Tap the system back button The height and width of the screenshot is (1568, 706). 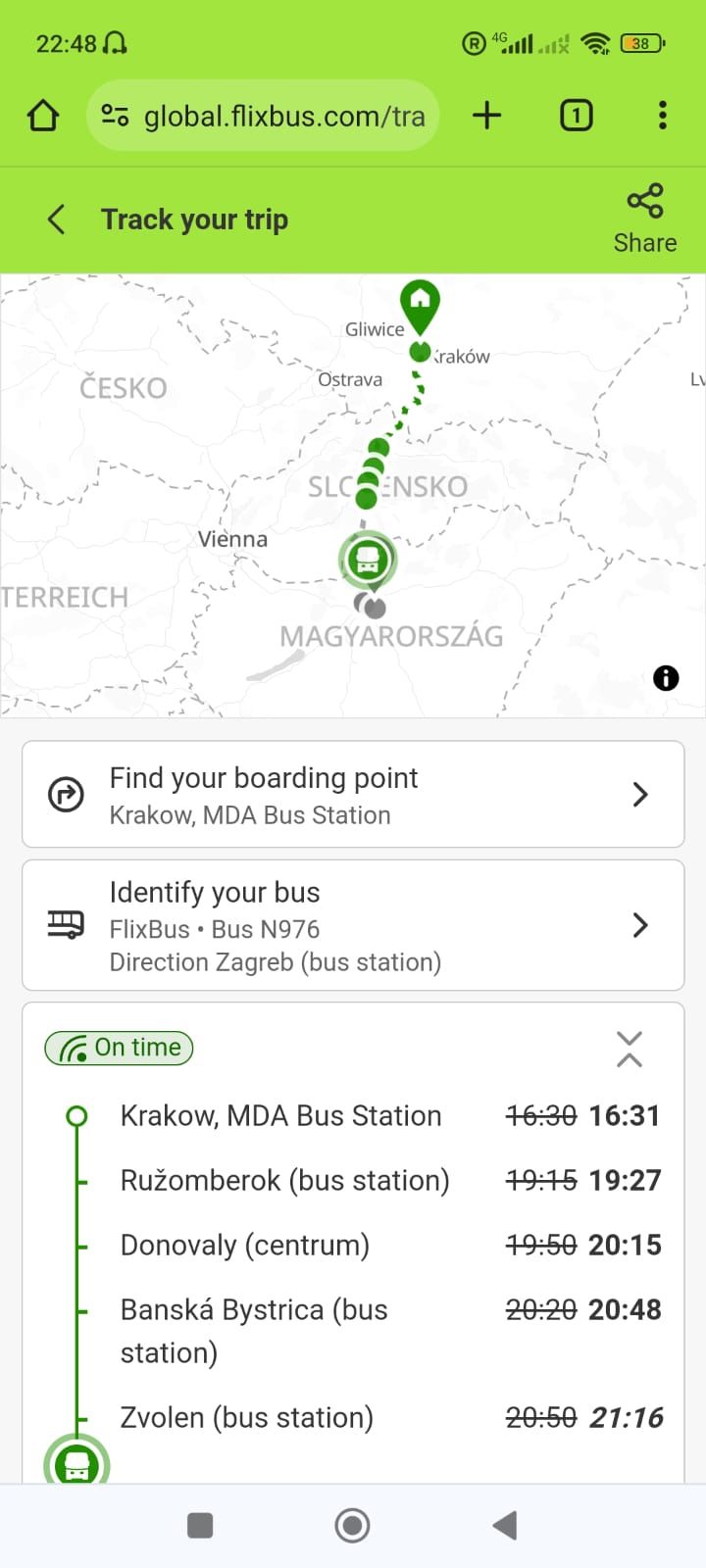(505, 1525)
